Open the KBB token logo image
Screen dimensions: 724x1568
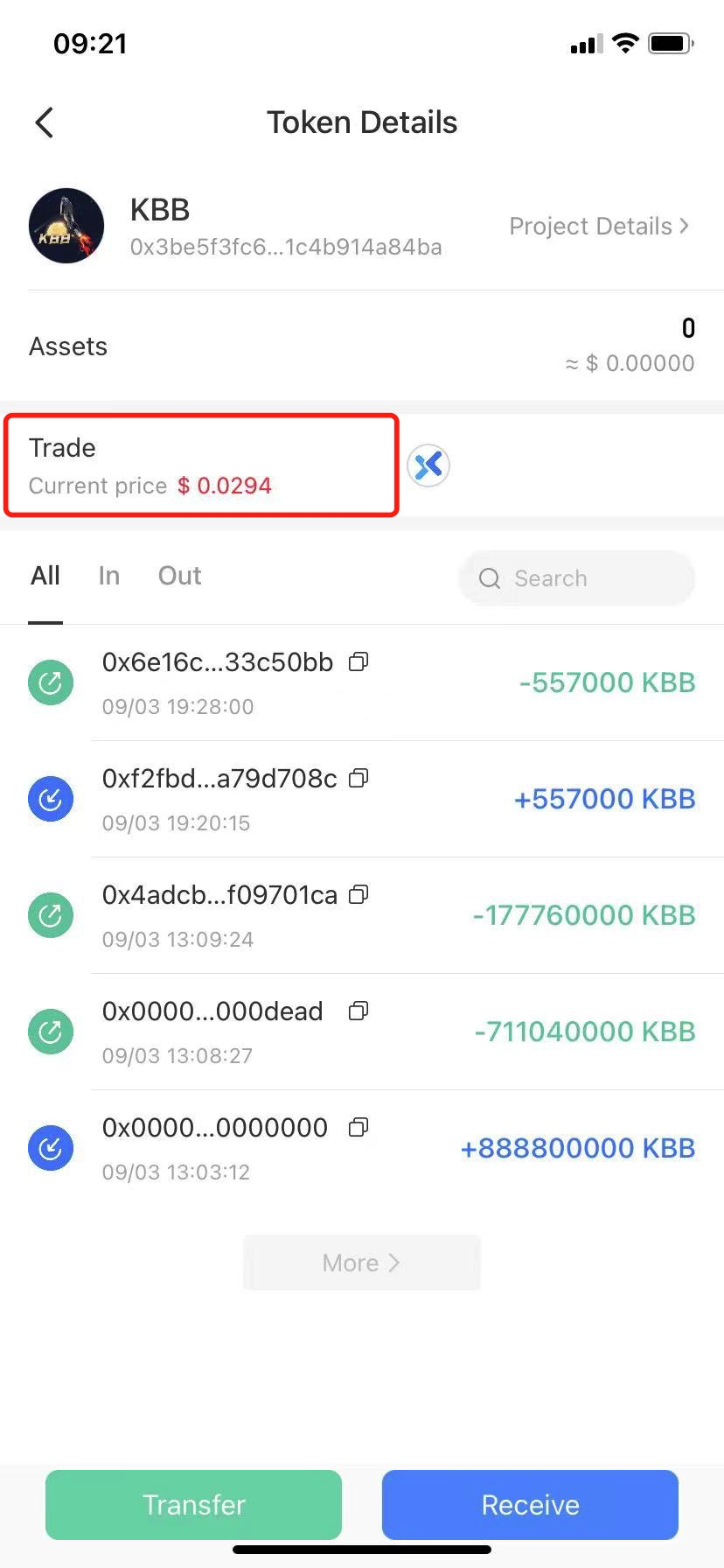tap(66, 226)
